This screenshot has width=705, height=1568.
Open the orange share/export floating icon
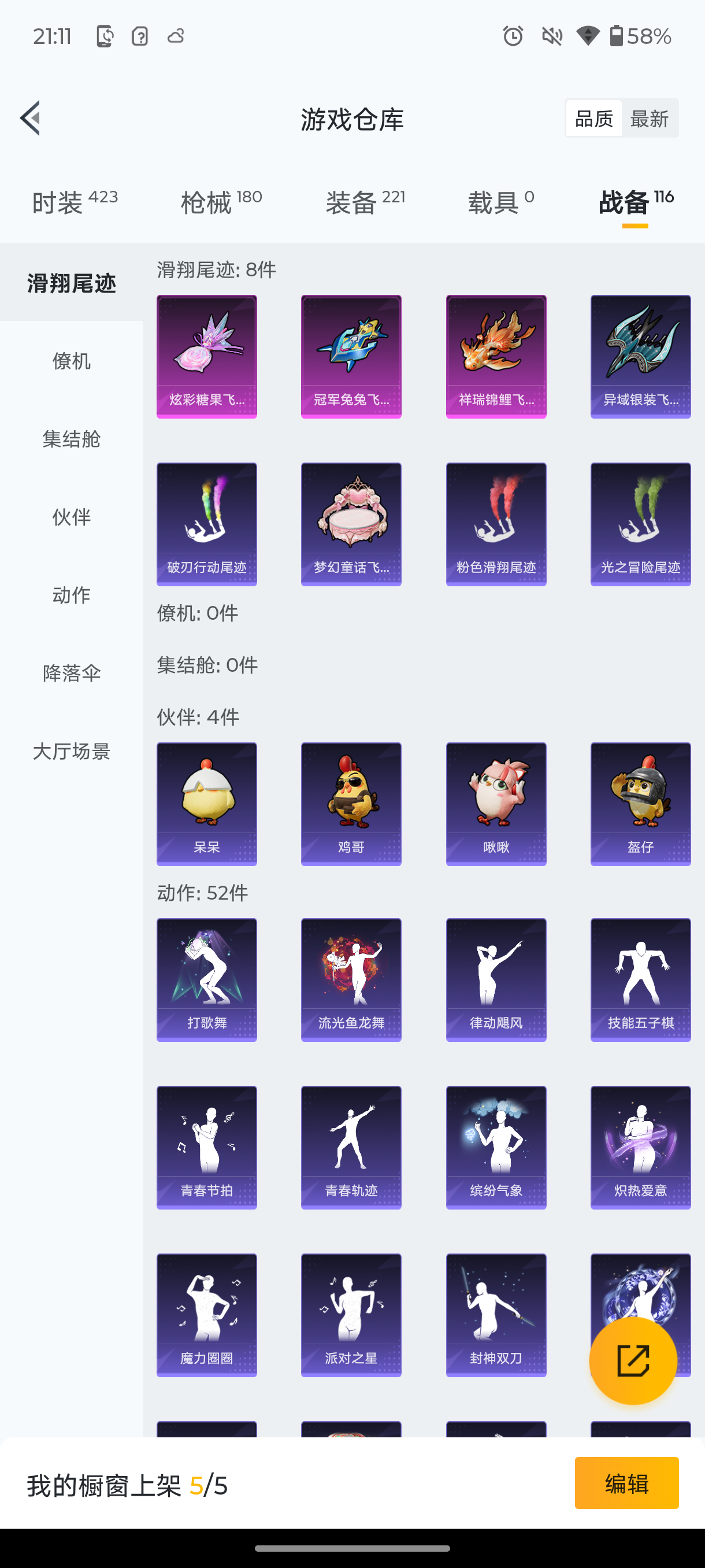(x=633, y=1360)
